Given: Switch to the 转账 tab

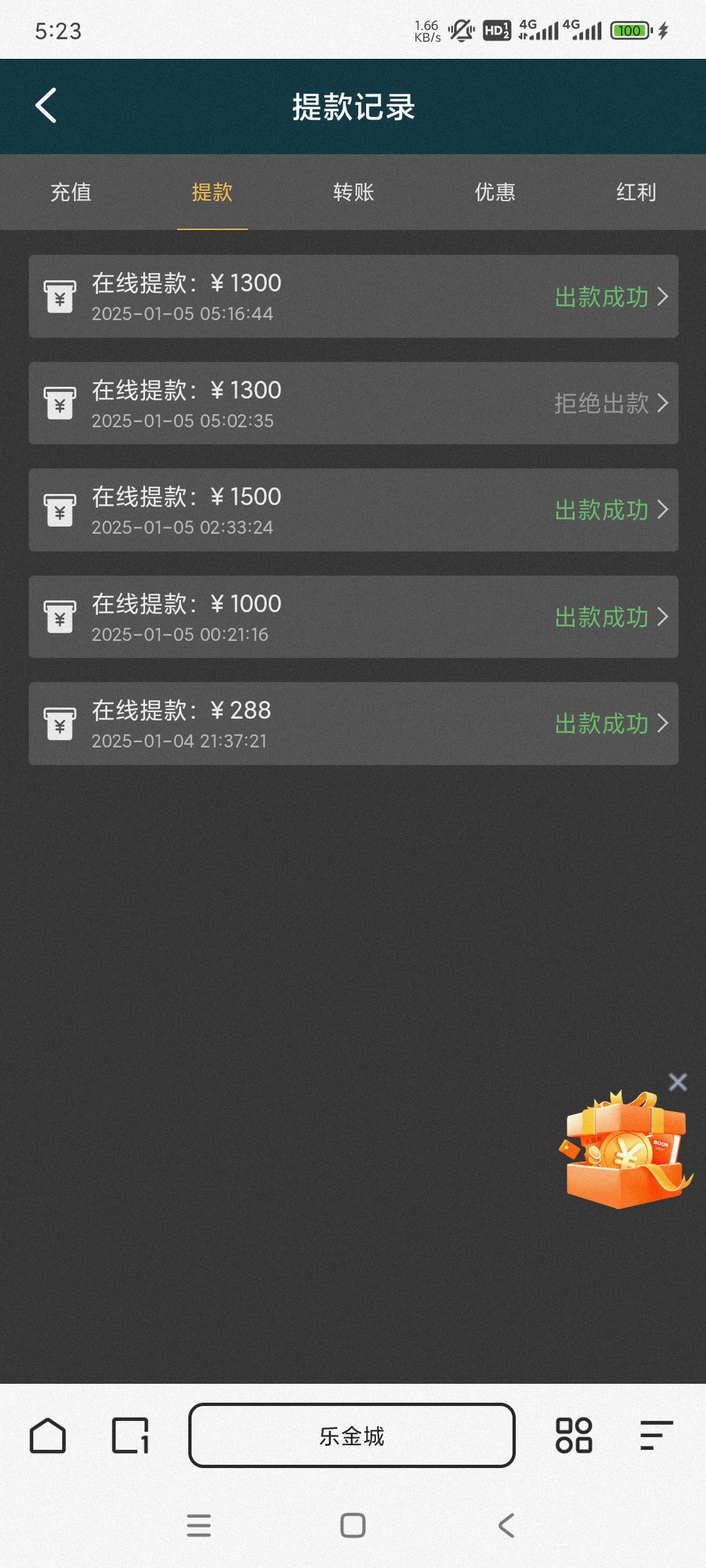Looking at the screenshot, I should coord(353,192).
